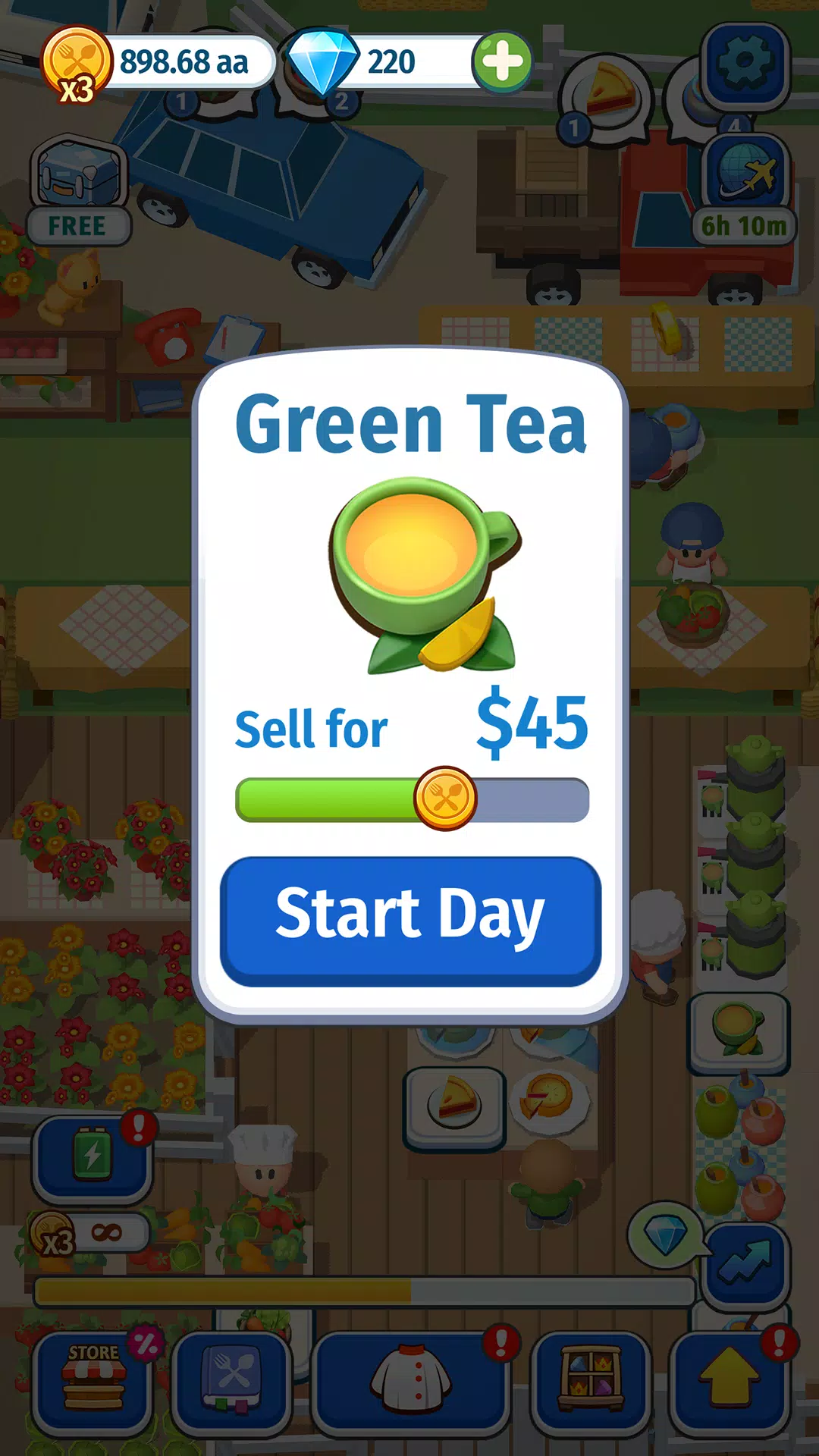819x1456 pixels.
Task: Open the decor shelf button
Action: tap(591, 1382)
